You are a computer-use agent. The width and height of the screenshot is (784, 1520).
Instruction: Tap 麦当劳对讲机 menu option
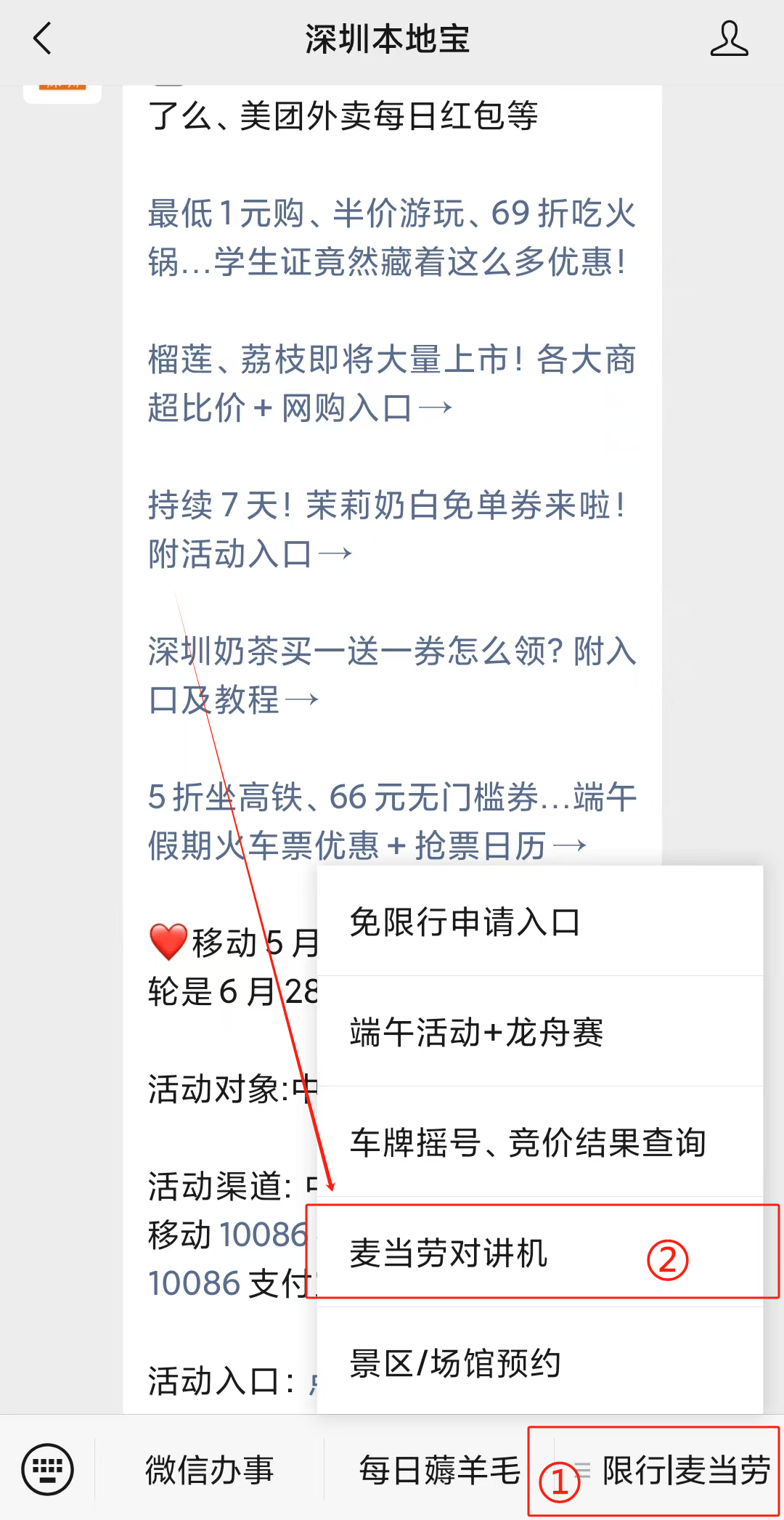pyautogui.click(x=539, y=1253)
